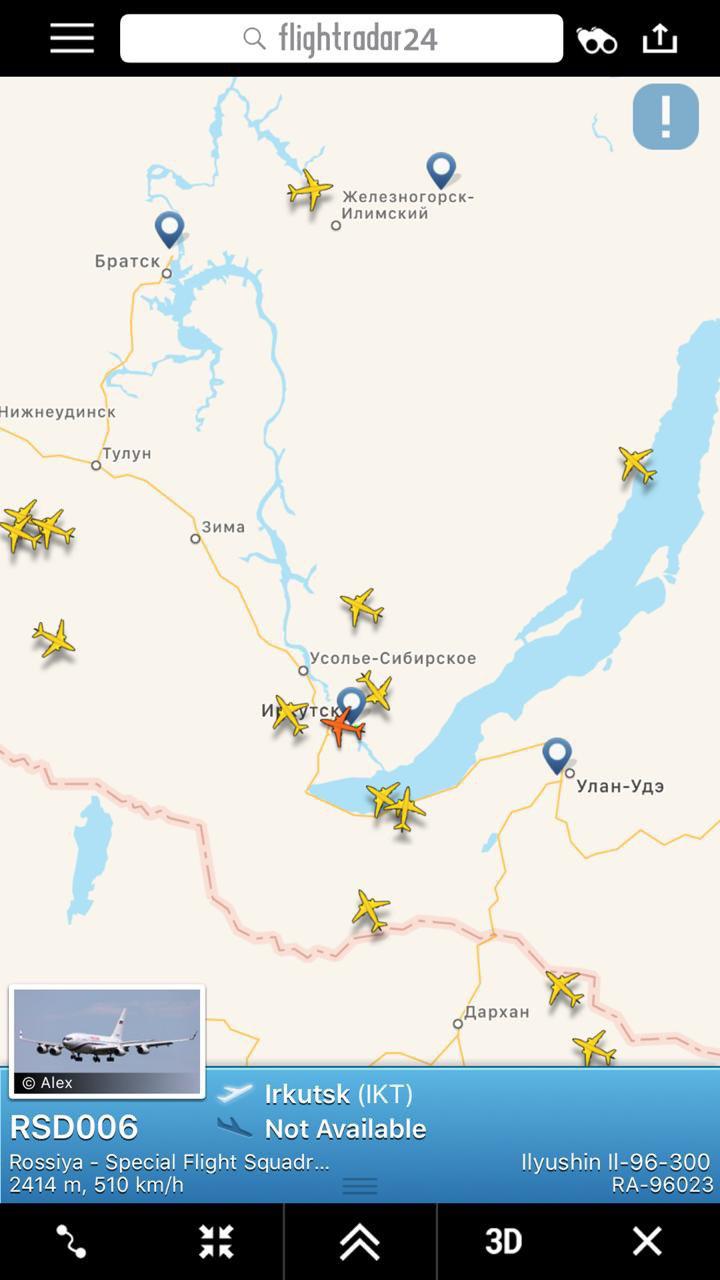
Task: Close the RSD006 flight panel
Action: (x=647, y=1241)
